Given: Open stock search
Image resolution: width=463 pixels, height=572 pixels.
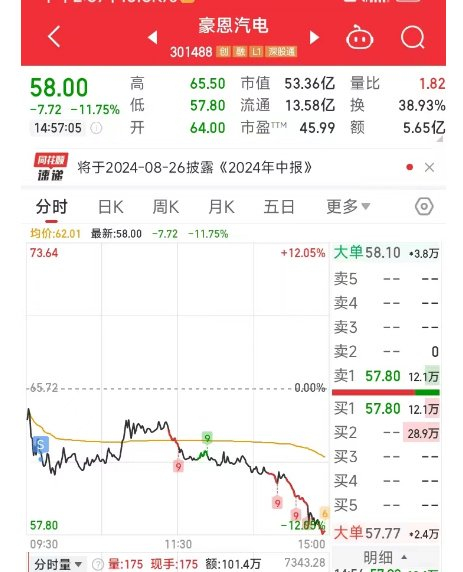Looking at the screenshot, I should coord(412,37).
